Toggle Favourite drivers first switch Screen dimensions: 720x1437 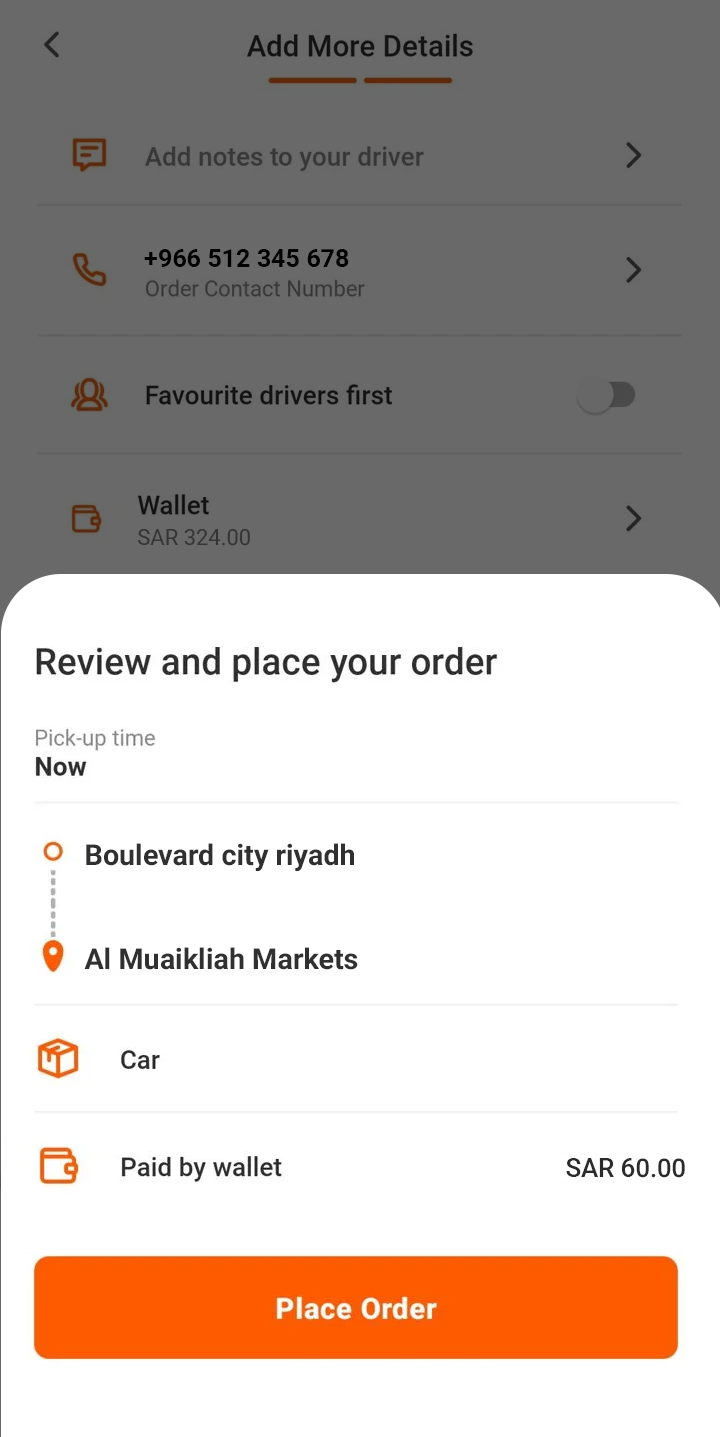pos(607,396)
